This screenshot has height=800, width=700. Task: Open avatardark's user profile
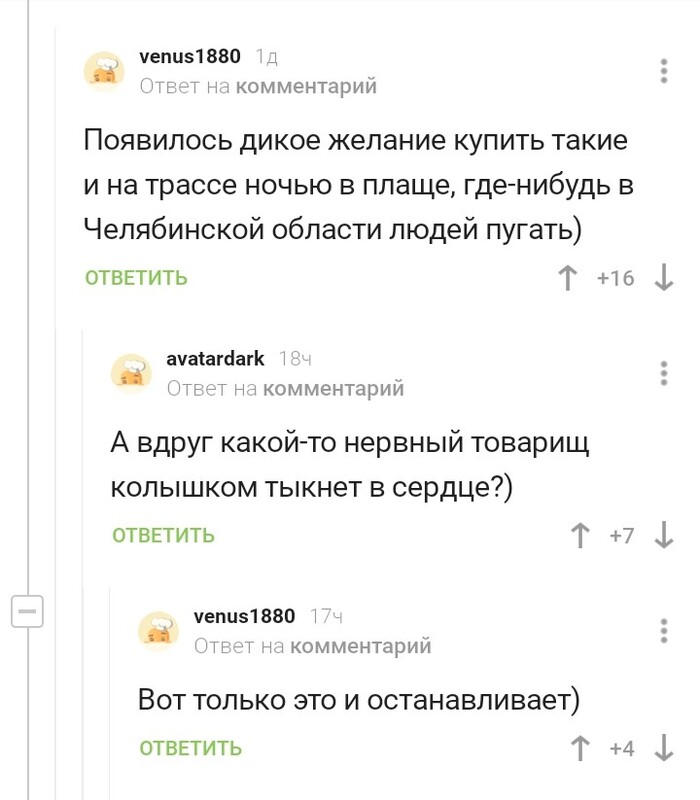[x=215, y=358]
